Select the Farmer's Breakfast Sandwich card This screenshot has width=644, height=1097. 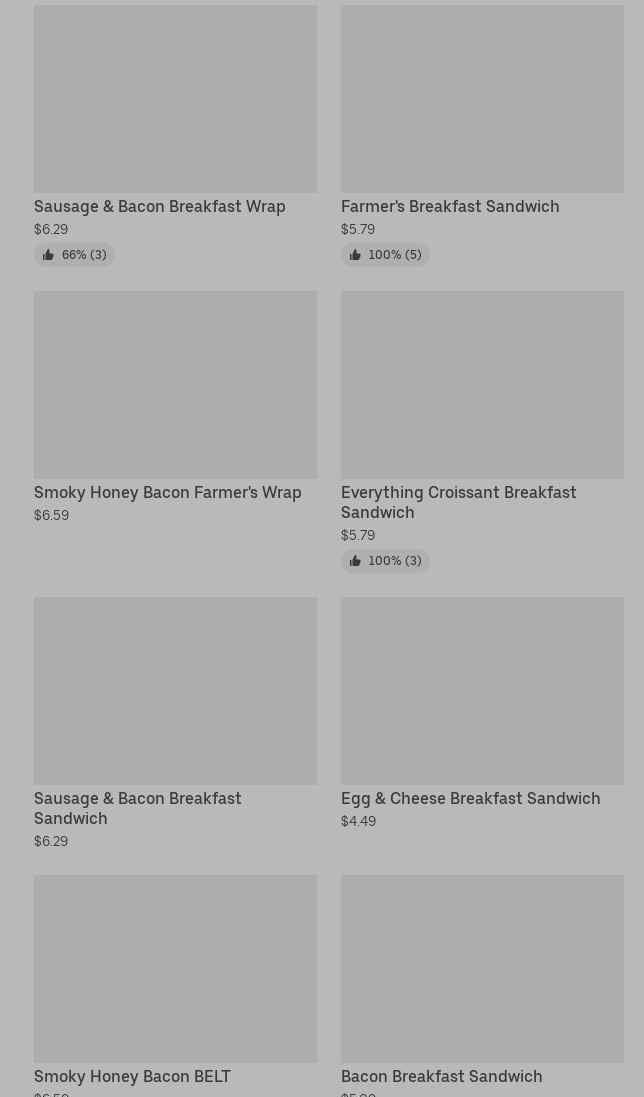(x=482, y=136)
